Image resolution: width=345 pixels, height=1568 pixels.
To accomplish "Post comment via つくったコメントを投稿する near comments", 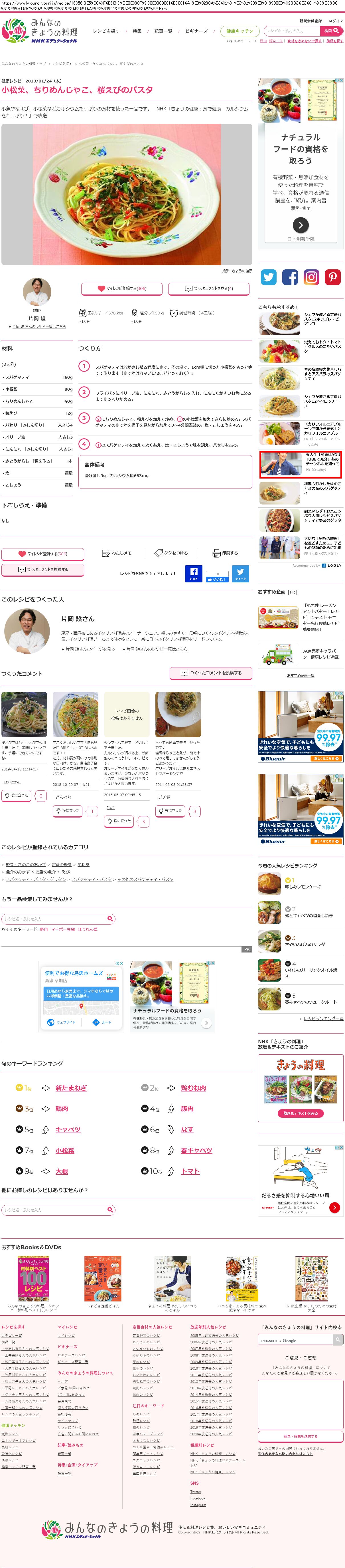I will click(x=210, y=673).
